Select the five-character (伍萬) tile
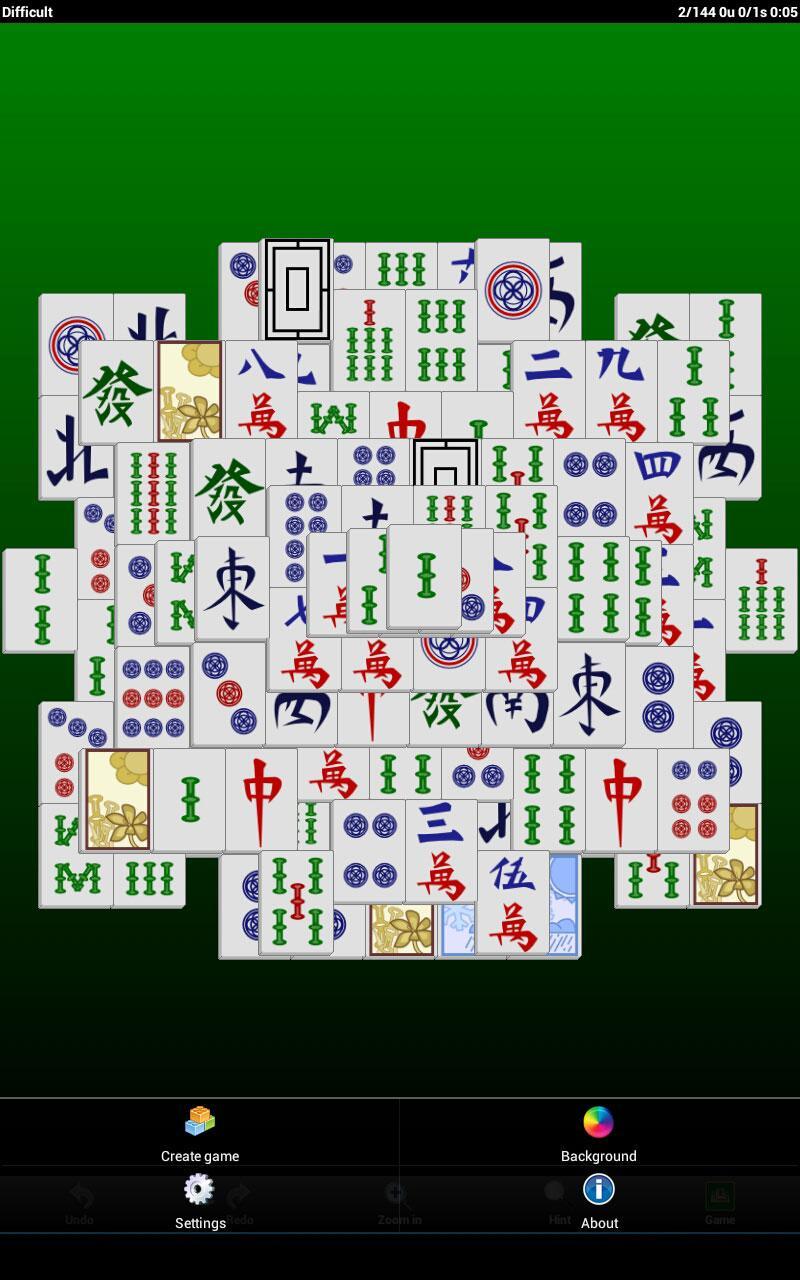This screenshot has height=1280, width=800. tap(513, 900)
